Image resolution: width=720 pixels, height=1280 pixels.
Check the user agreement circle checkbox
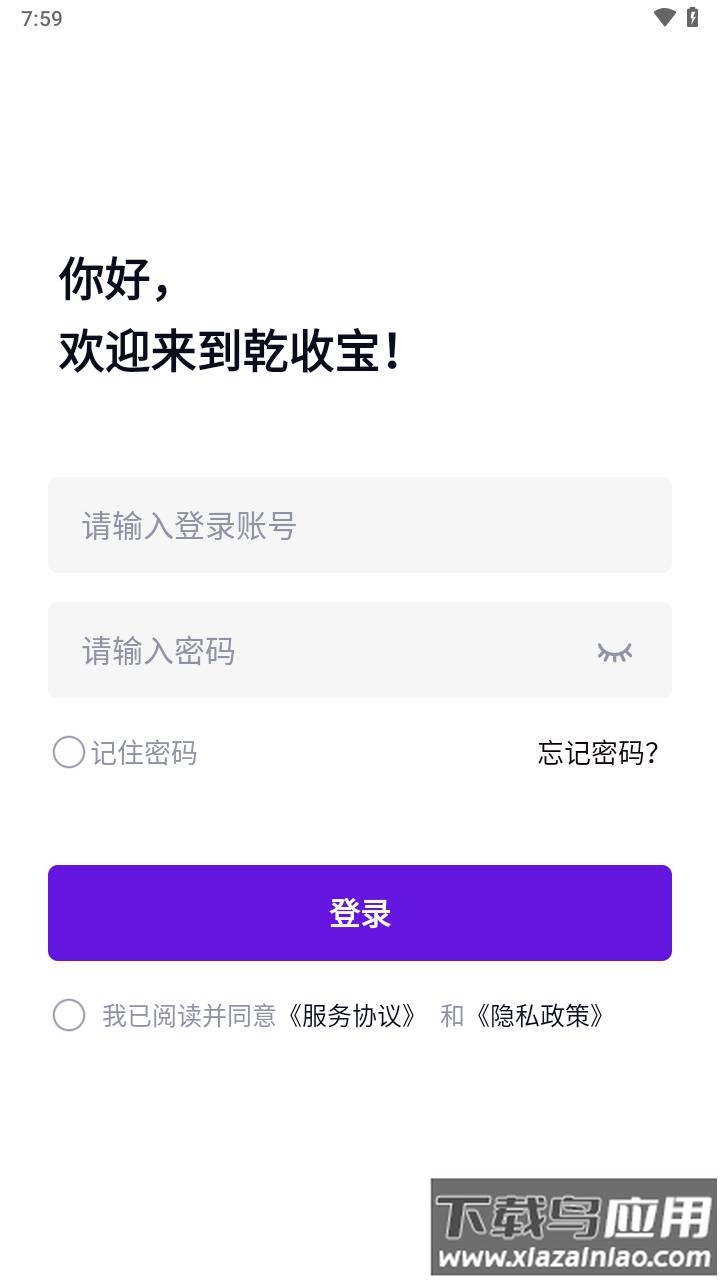(68, 1016)
